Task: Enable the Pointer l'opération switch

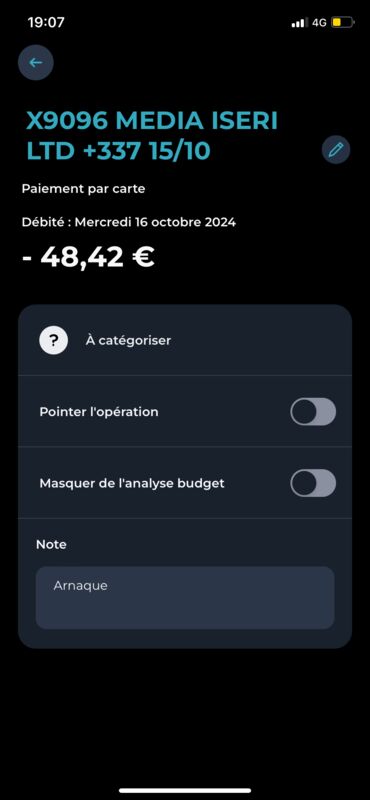Action: coord(313,412)
